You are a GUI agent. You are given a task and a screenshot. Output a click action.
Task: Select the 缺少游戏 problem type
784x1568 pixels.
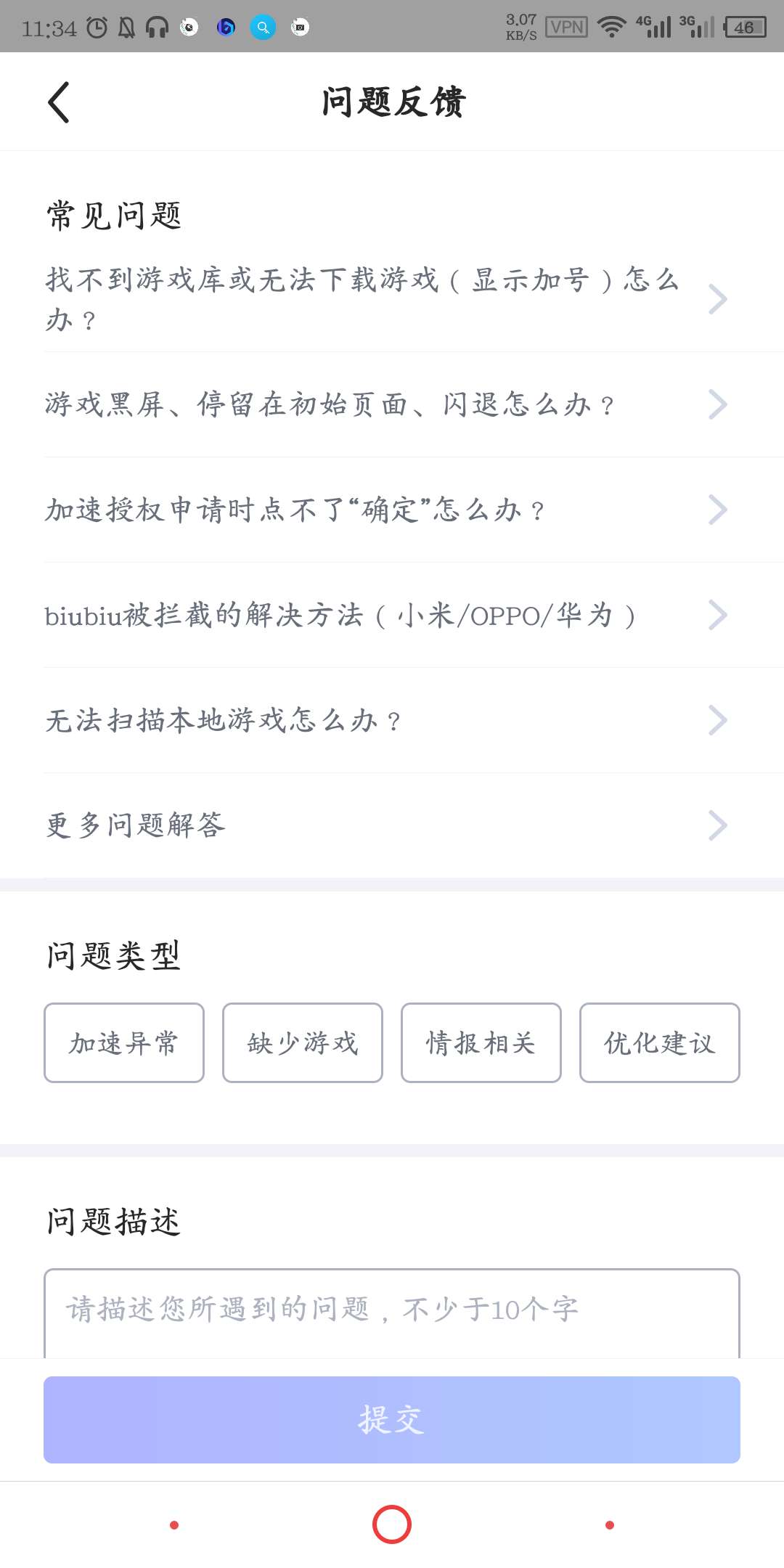coord(303,1043)
